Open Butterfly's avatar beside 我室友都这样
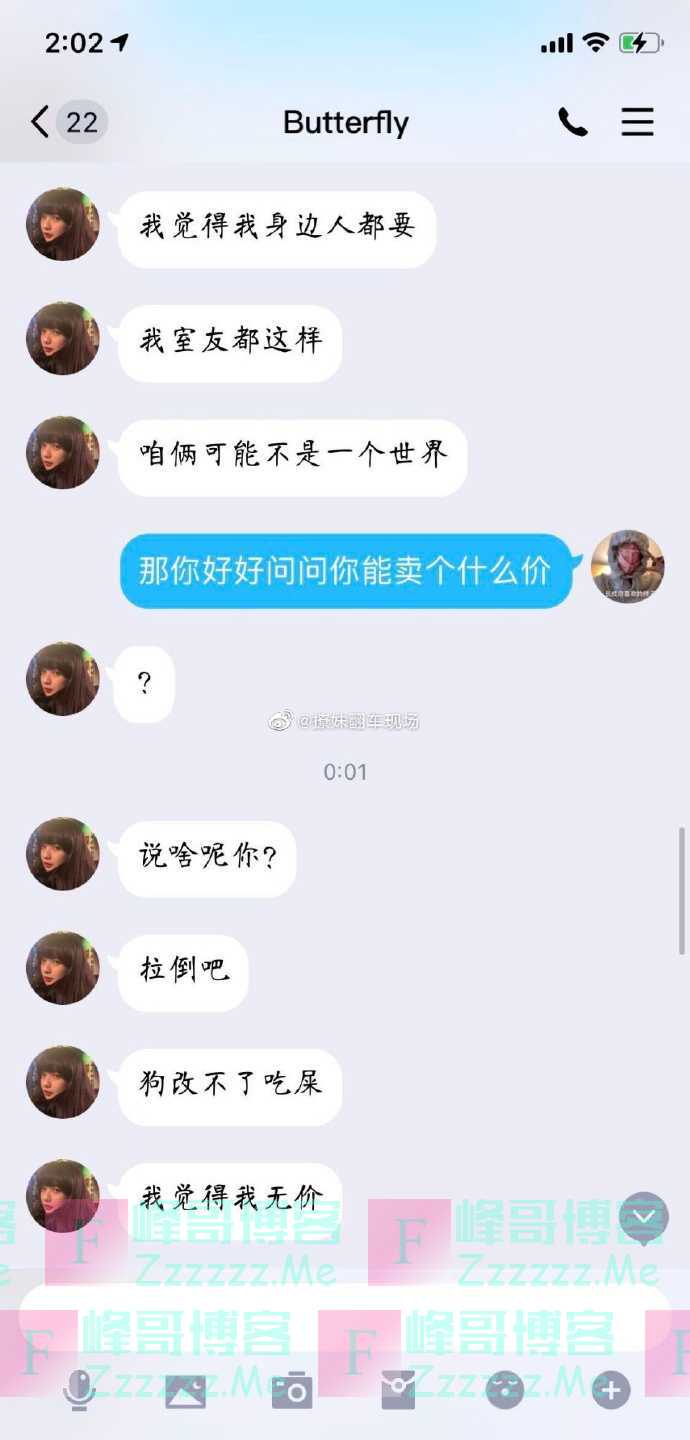The width and height of the screenshot is (690, 1440). click(63, 339)
